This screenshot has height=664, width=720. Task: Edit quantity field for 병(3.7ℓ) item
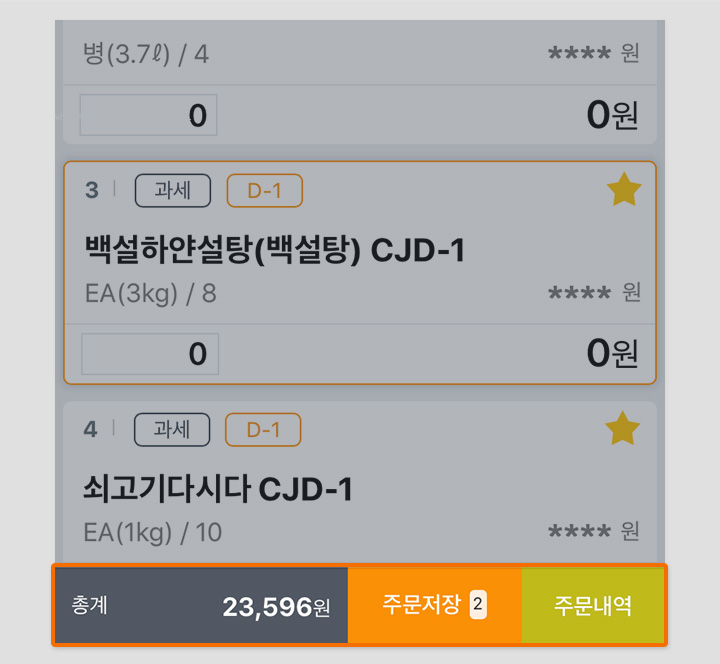[x=149, y=116]
